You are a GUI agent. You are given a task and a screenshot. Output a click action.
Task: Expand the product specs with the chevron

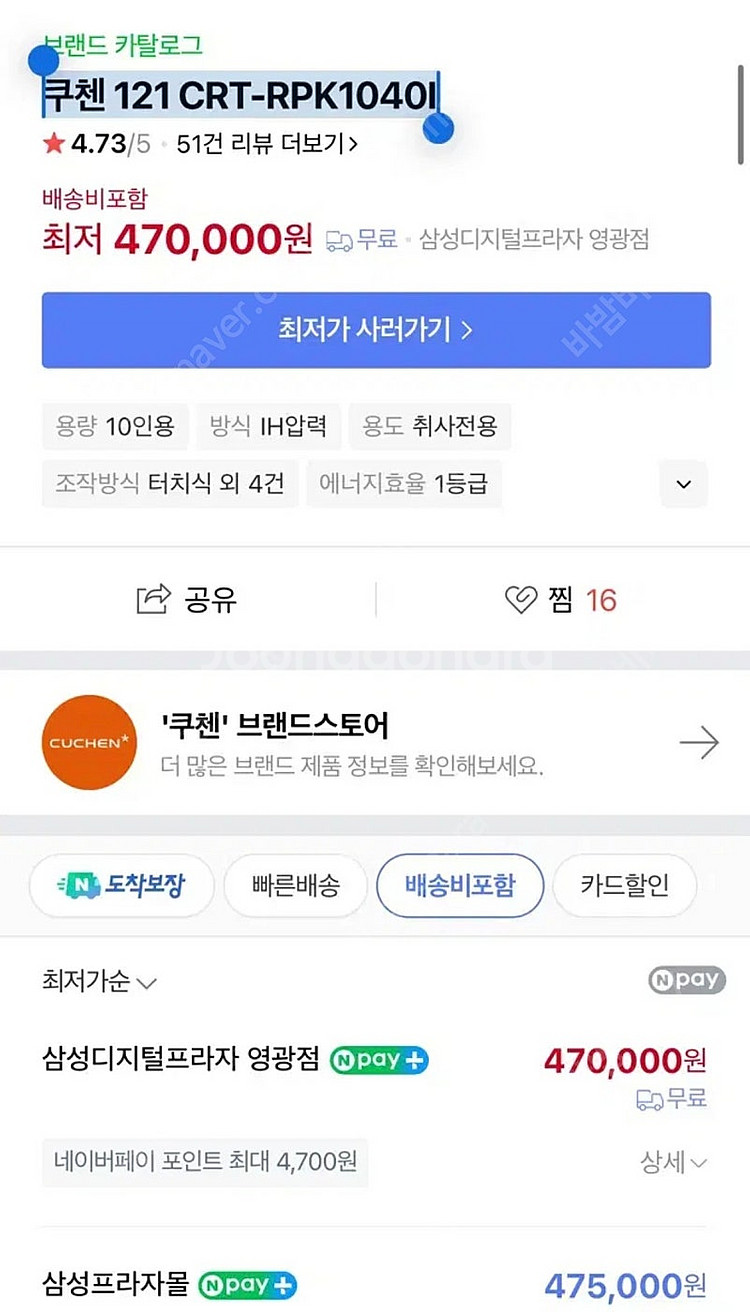coord(683,484)
